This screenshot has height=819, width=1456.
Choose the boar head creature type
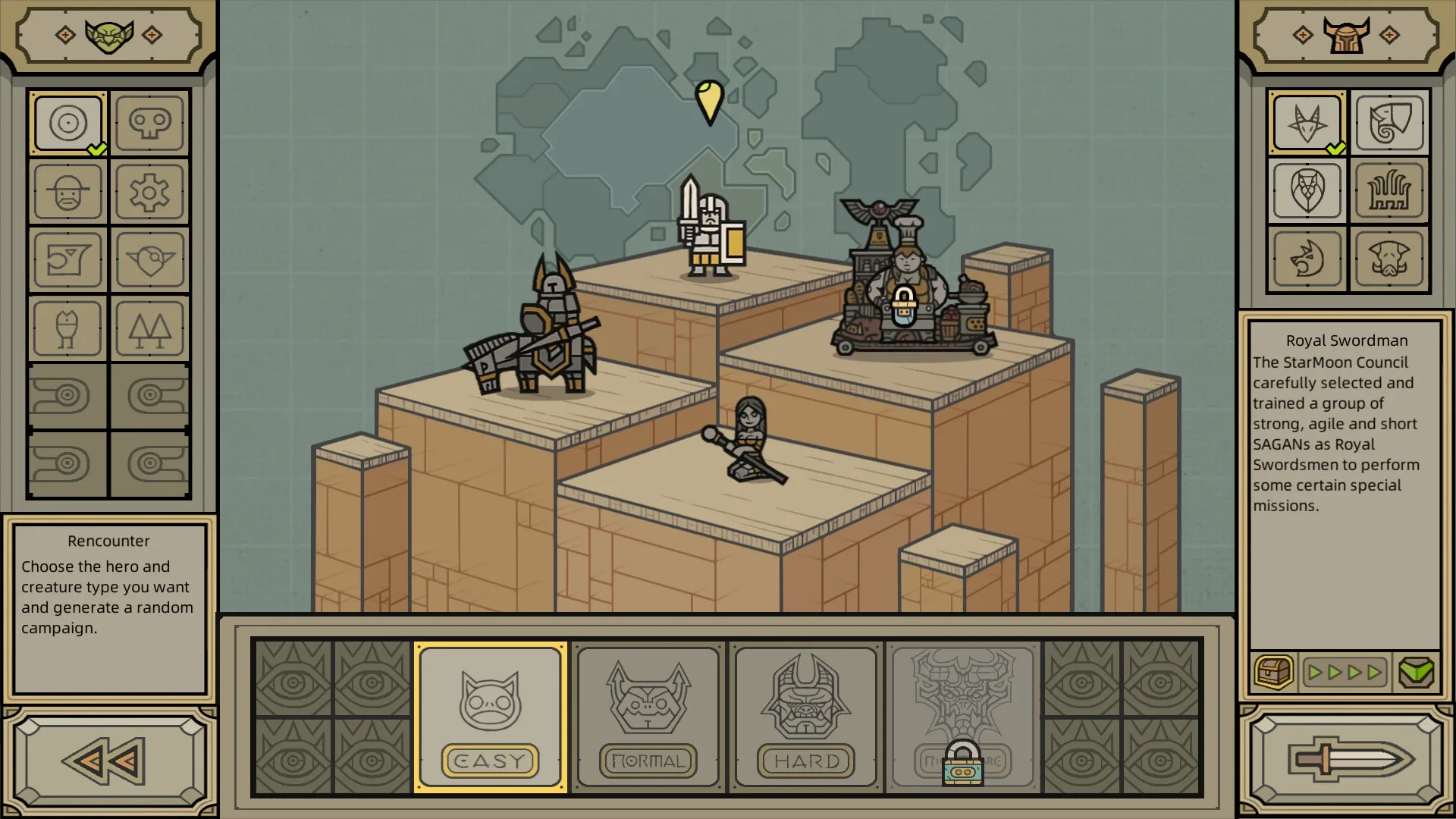pos(1389,259)
